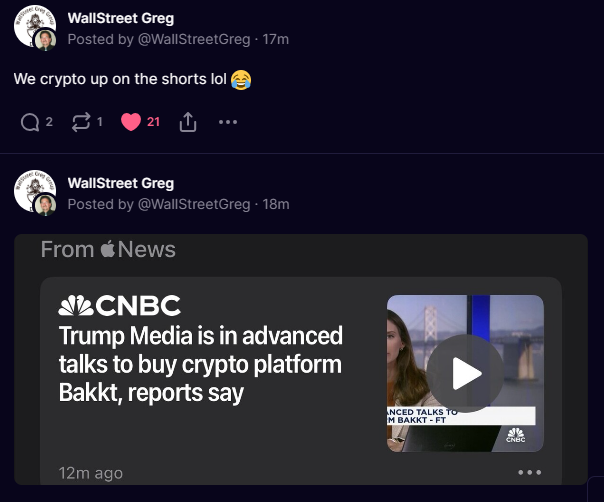Open the CNBC news card's overflow menu

[530, 472]
